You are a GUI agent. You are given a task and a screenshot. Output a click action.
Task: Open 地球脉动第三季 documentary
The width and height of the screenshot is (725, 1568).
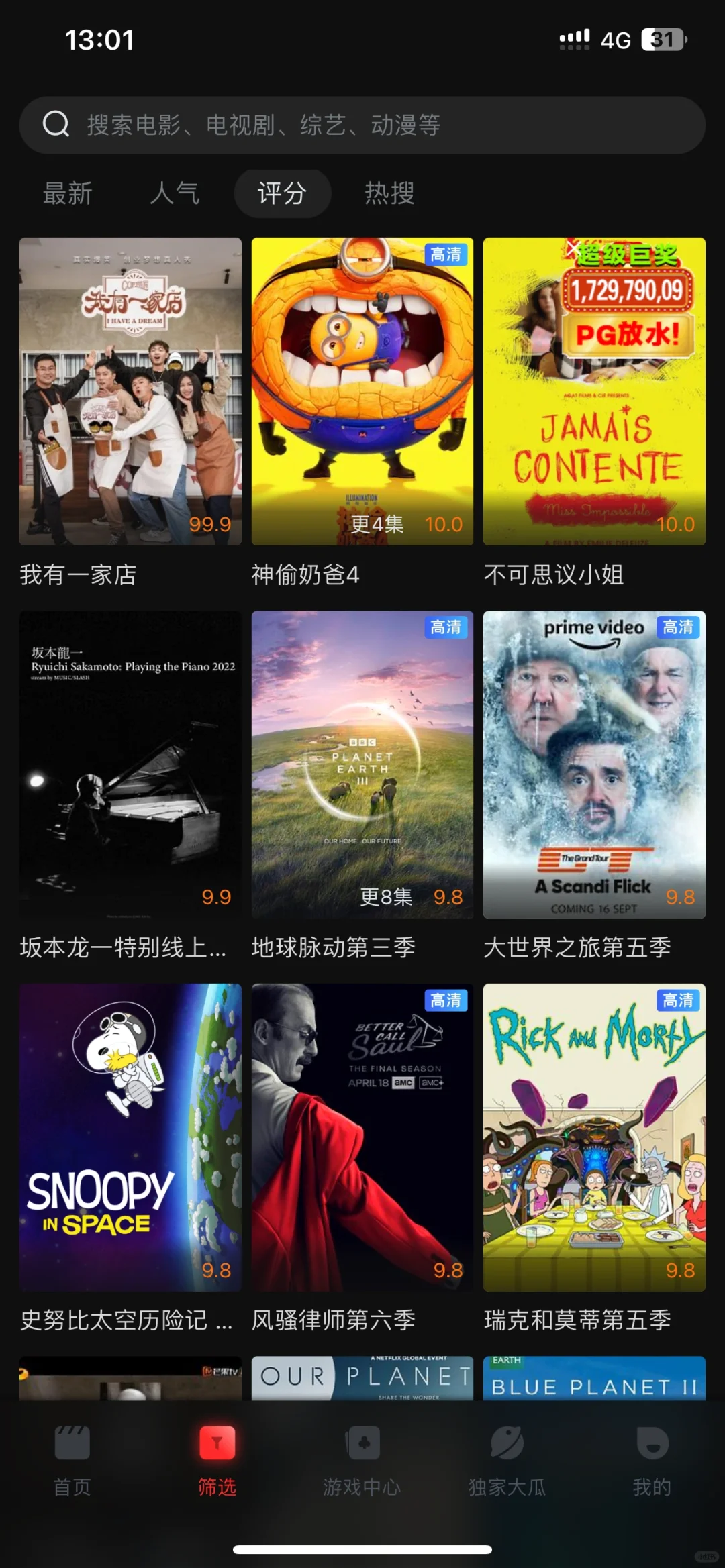coord(362,764)
